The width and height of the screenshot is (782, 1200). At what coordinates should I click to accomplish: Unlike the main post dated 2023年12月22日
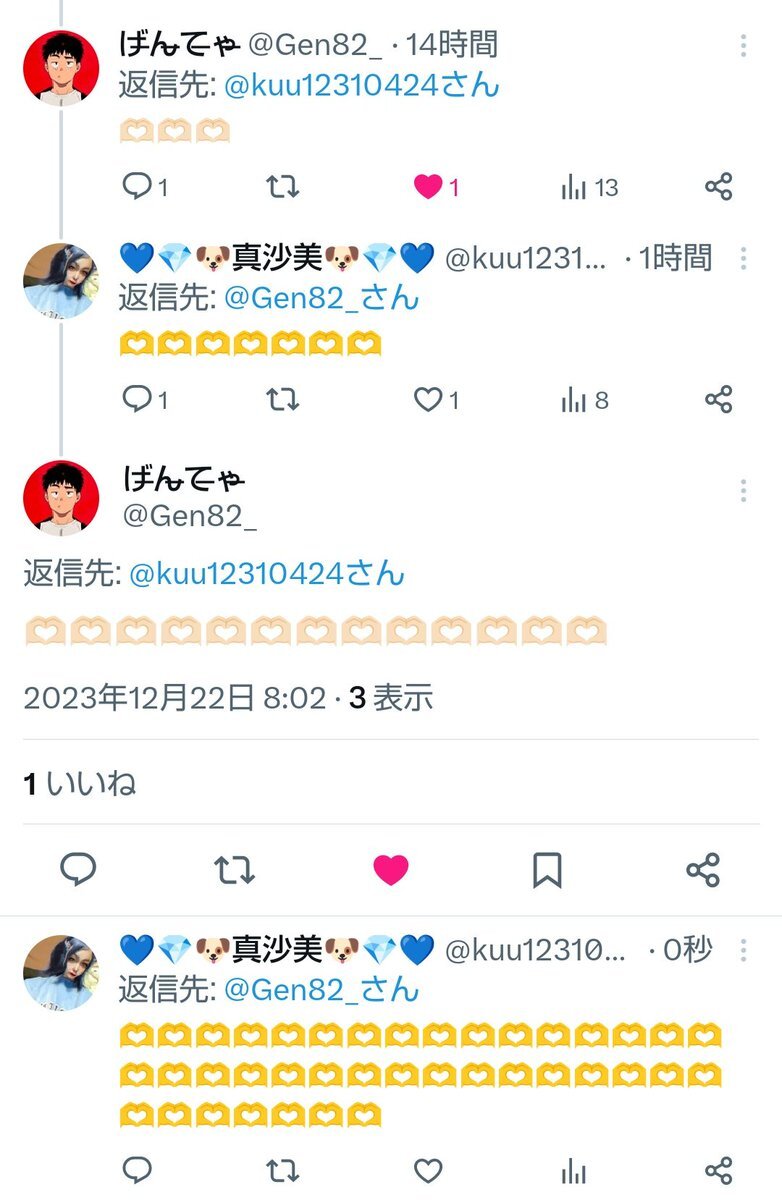point(391,870)
